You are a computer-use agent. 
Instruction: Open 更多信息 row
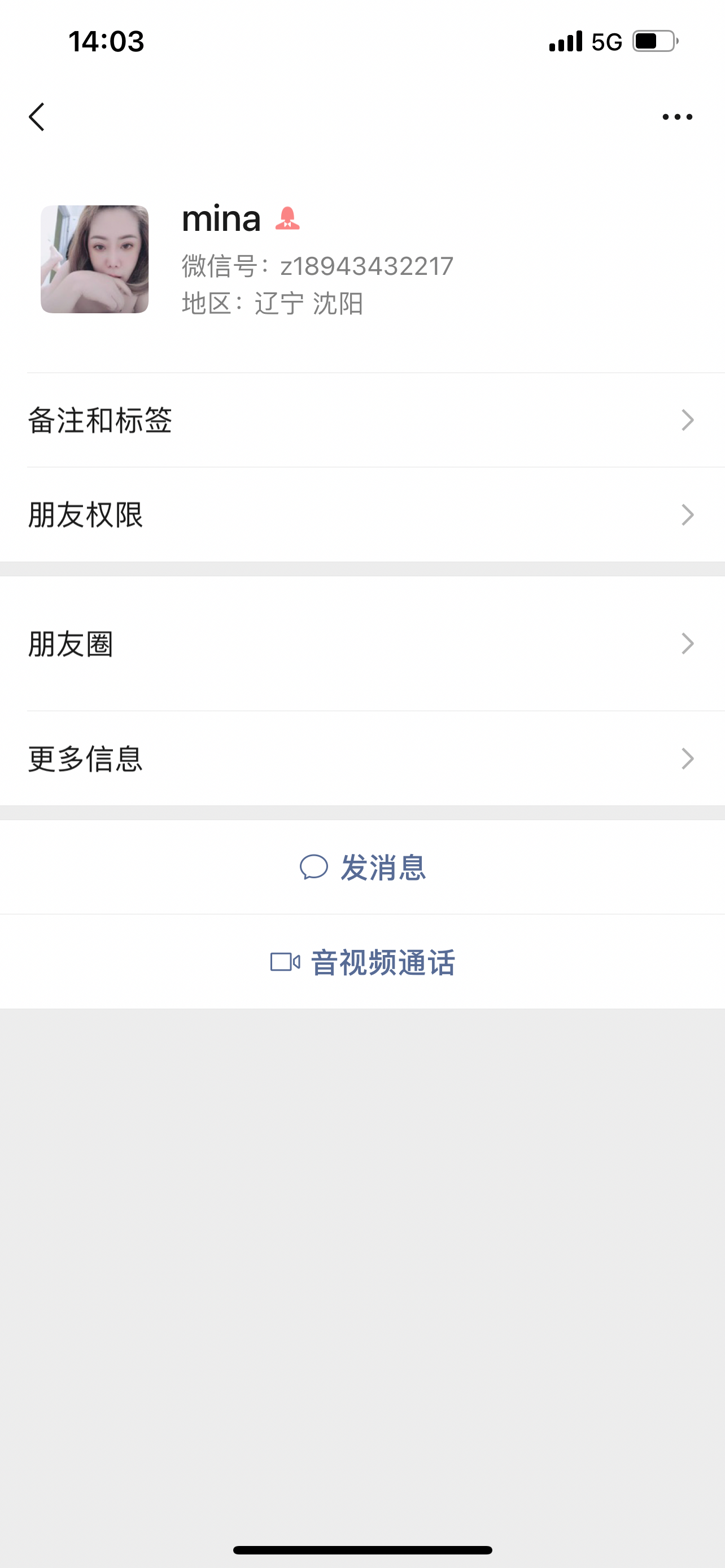(x=362, y=759)
